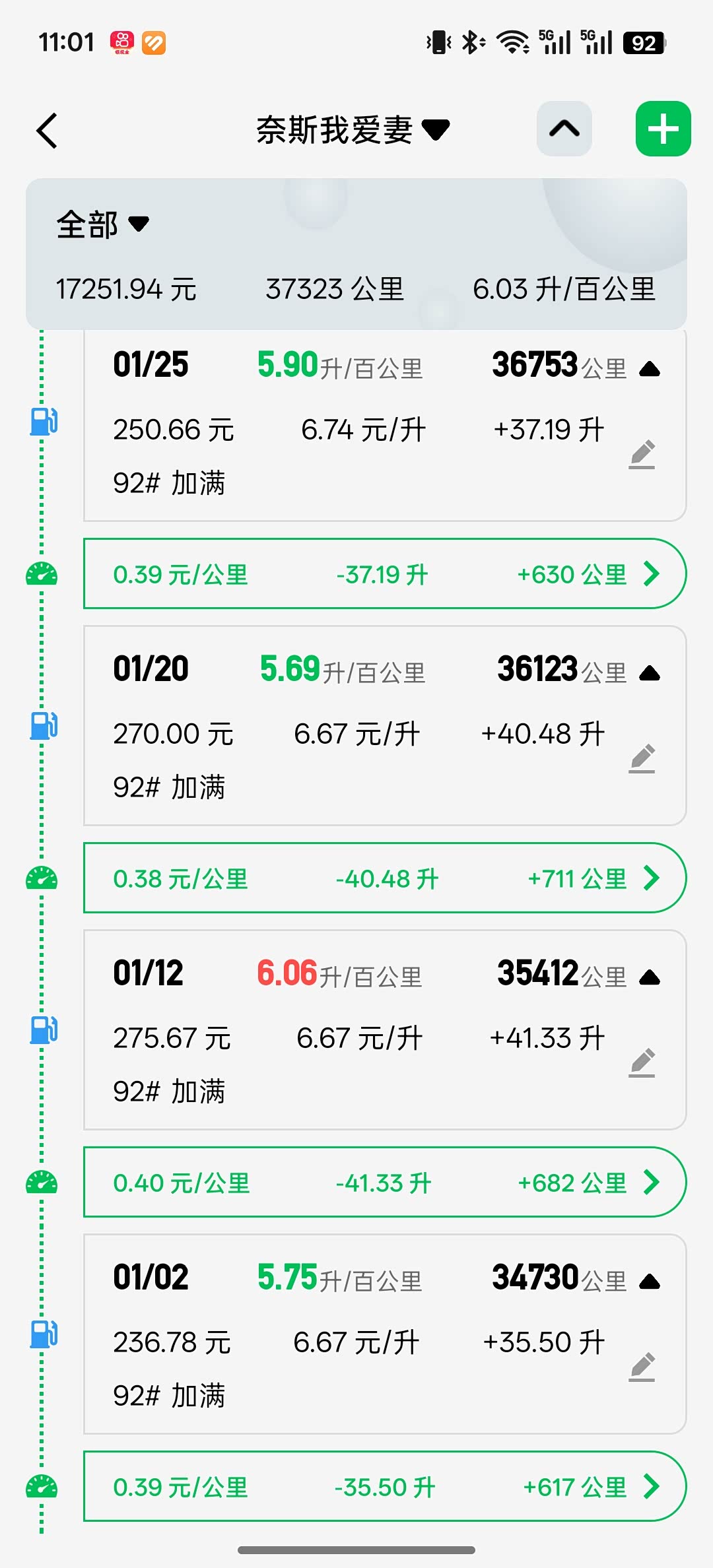Collapse the 01/12 record details

(x=650, y=977)
